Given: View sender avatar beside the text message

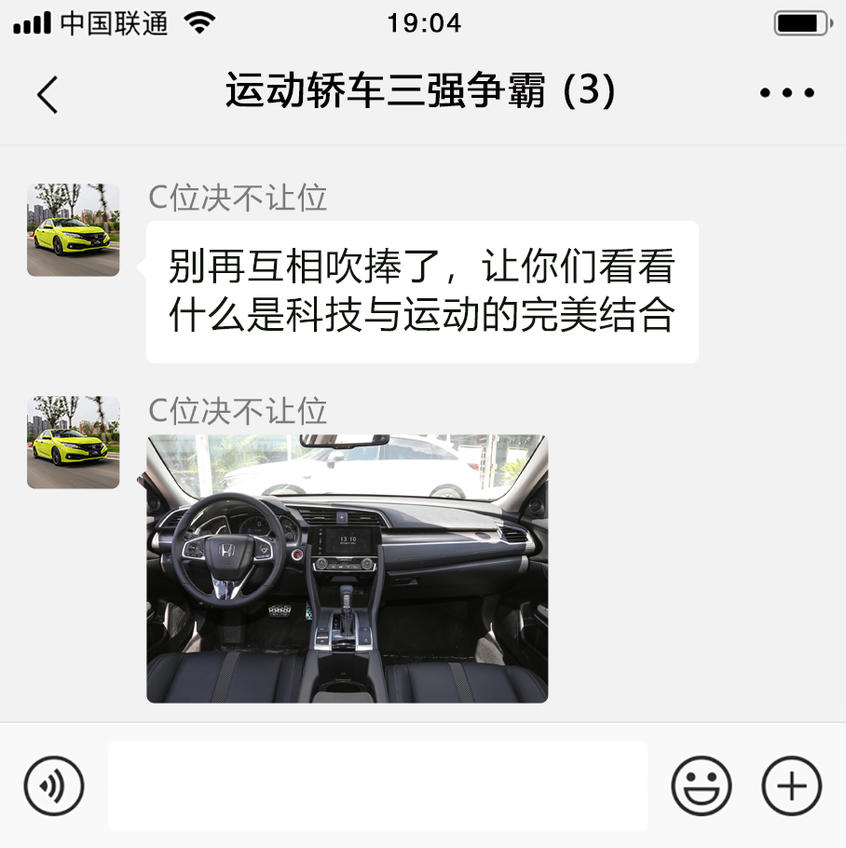Looking at the screenshot, I should [x=73, y=230].
